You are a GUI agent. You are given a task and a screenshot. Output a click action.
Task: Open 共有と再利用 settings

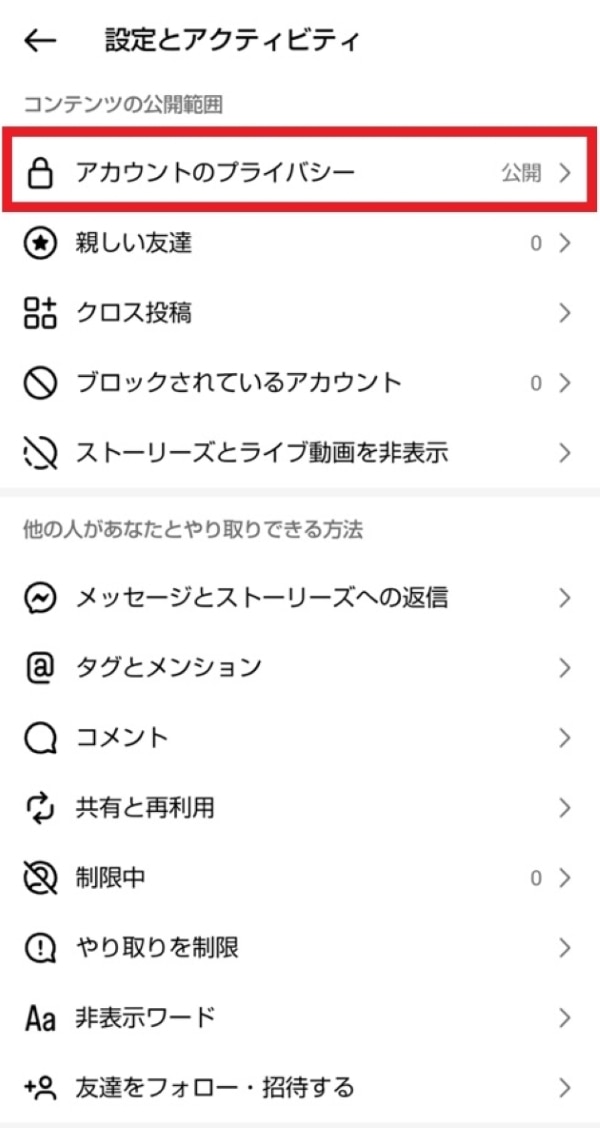coord(298,808)
